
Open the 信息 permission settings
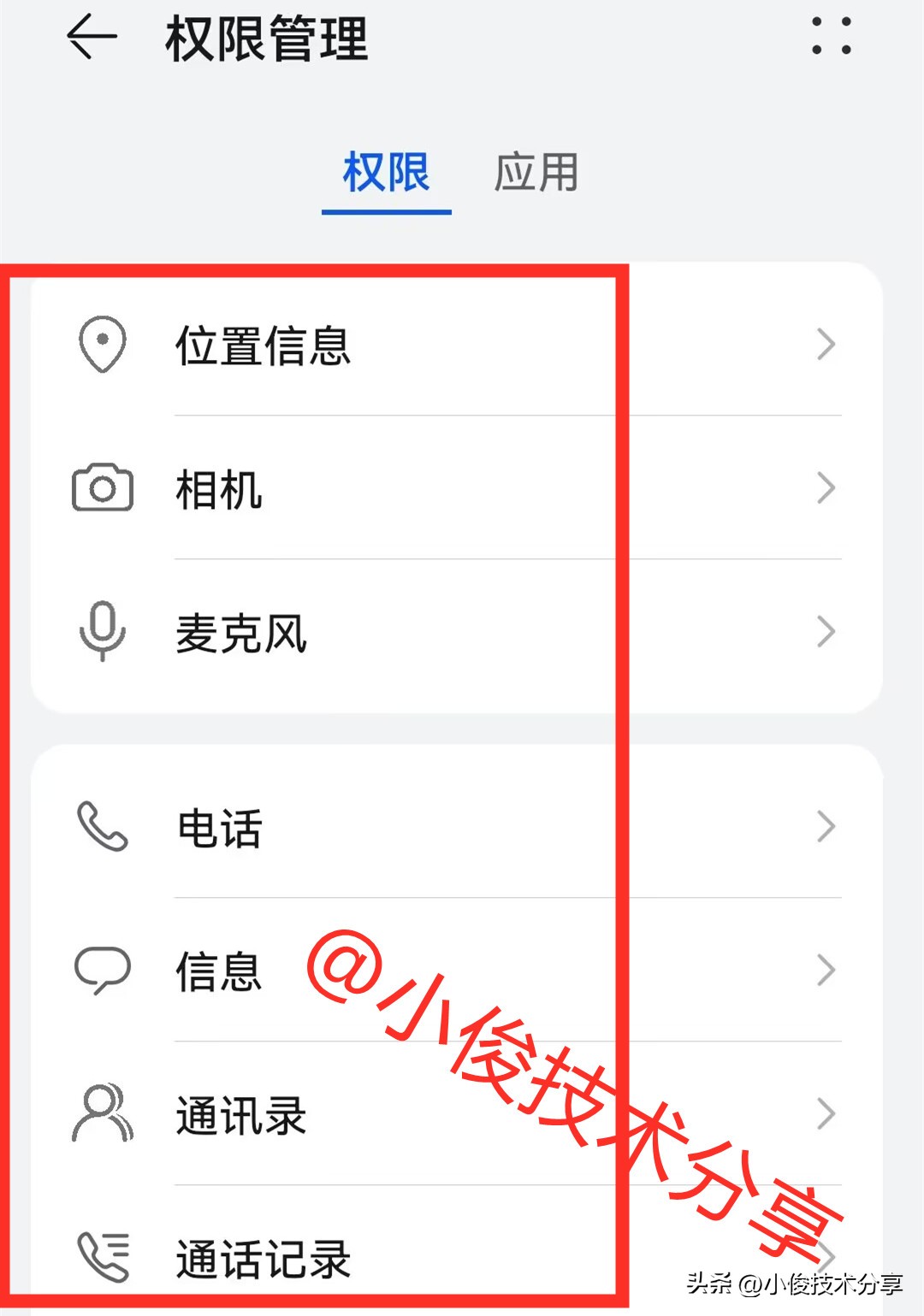826,969
